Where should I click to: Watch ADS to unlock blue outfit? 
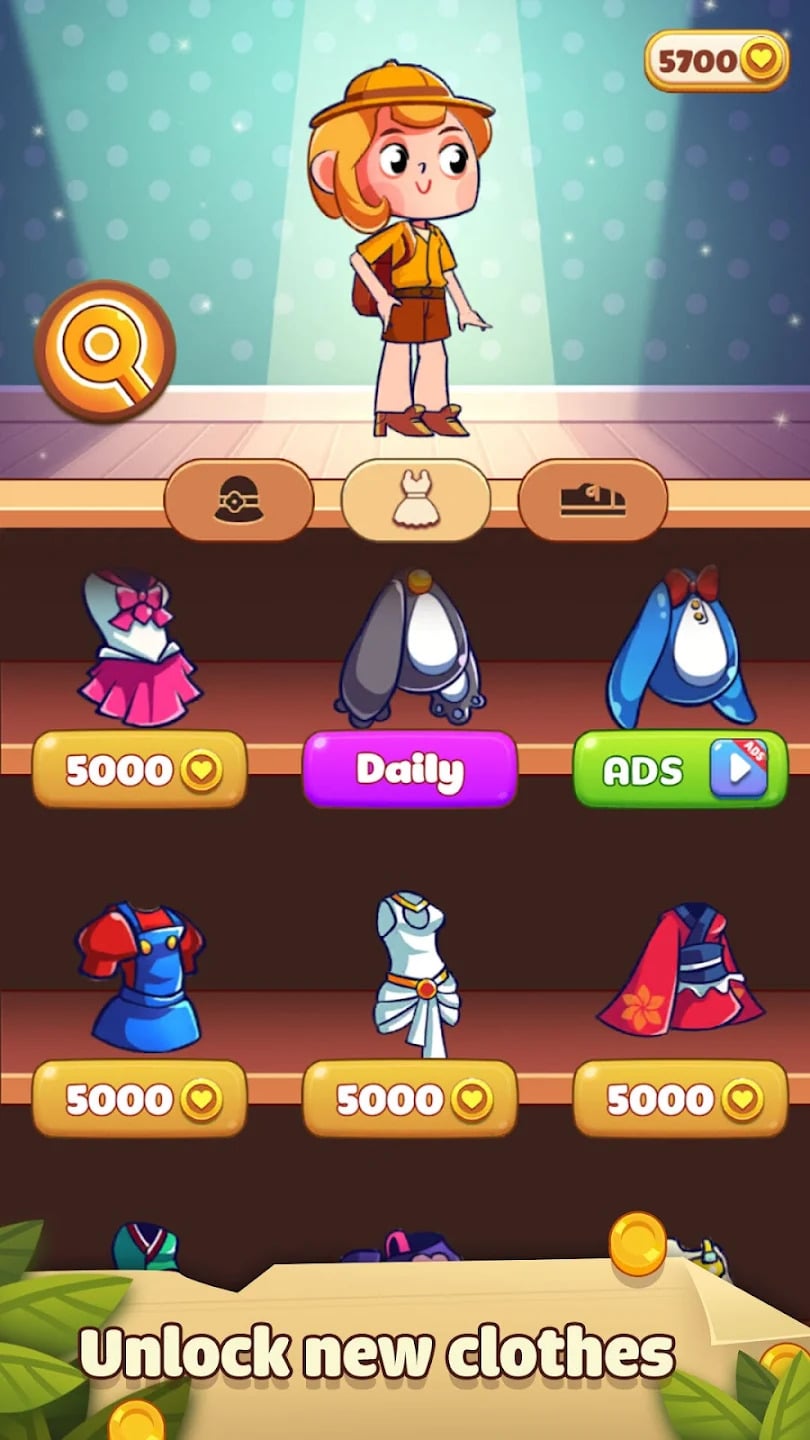tap(680, 770)
